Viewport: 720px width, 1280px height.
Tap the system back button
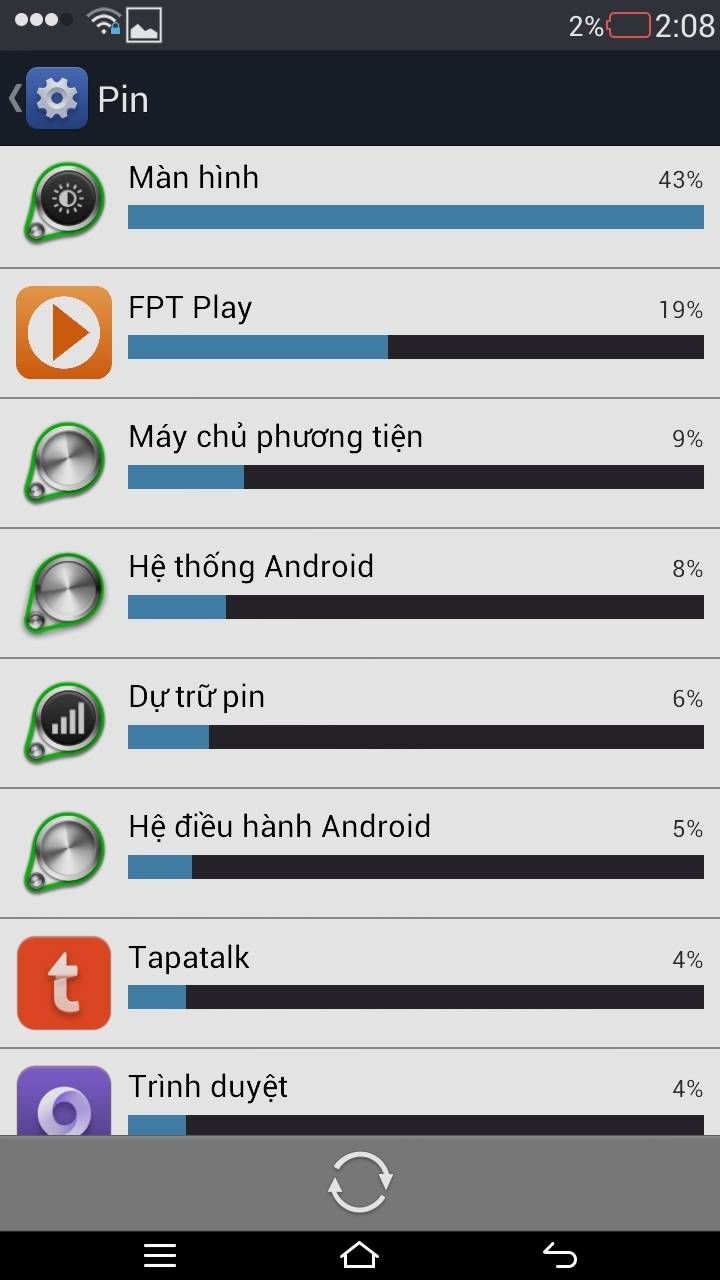click(x=560, y=1255)
